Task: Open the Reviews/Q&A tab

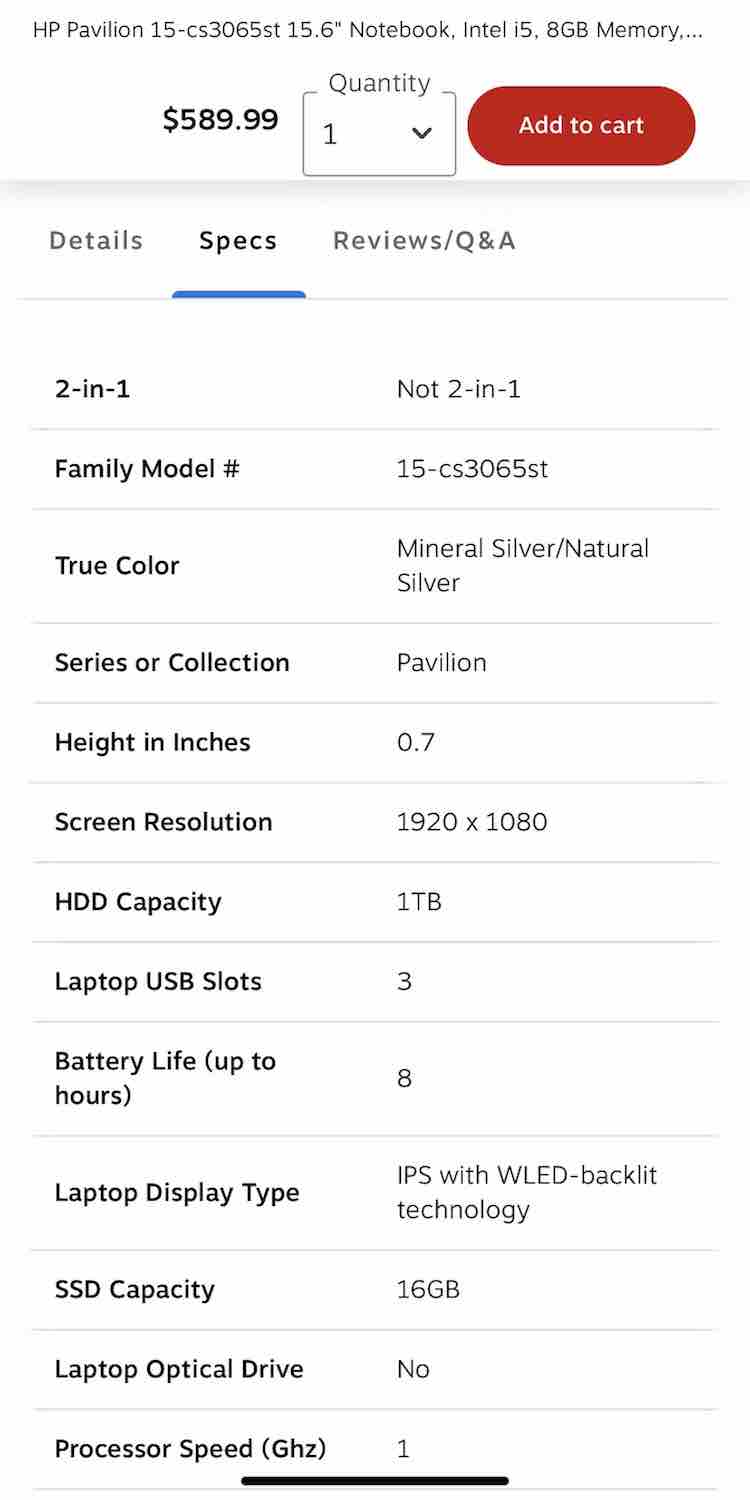Action: (x=424, y=241)
